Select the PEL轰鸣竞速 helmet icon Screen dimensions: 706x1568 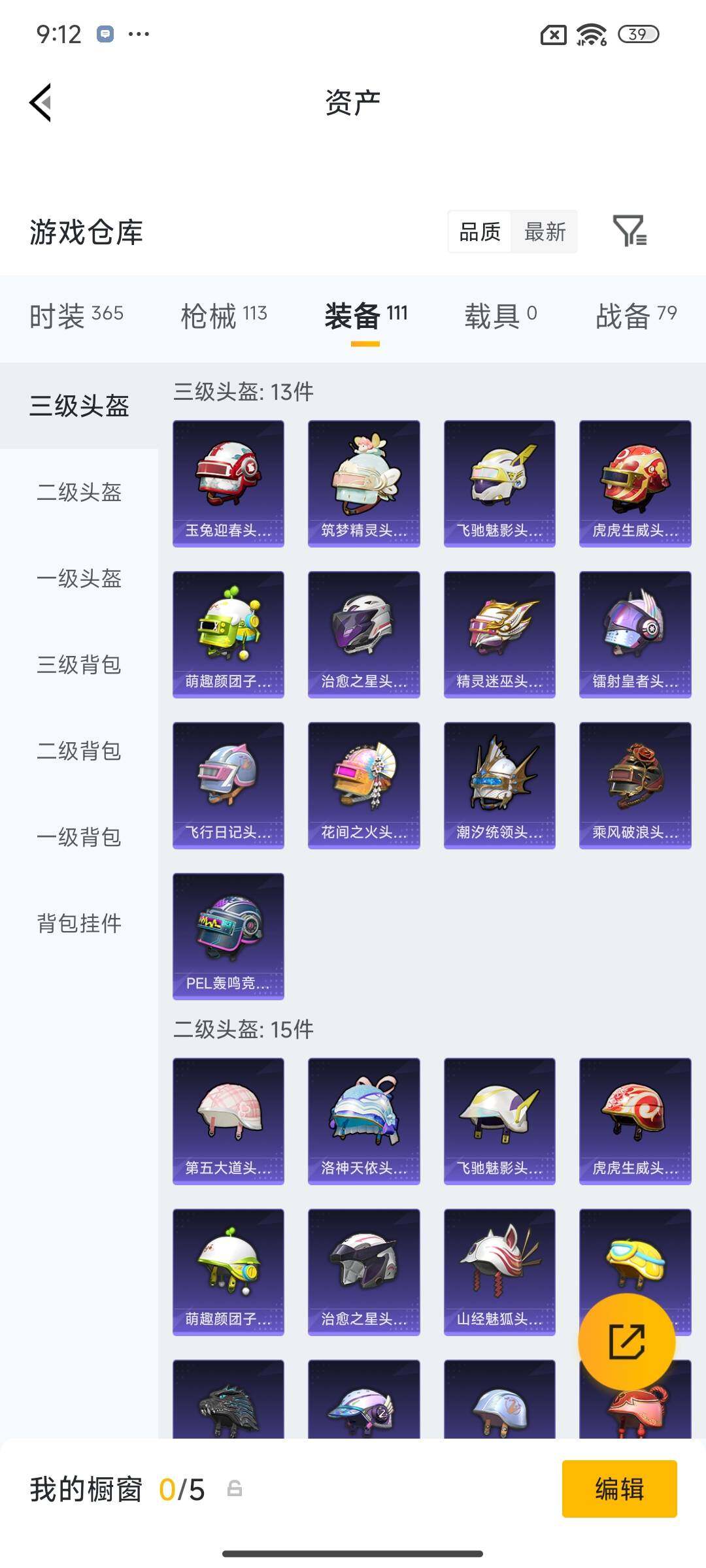[x=228, y=936]
